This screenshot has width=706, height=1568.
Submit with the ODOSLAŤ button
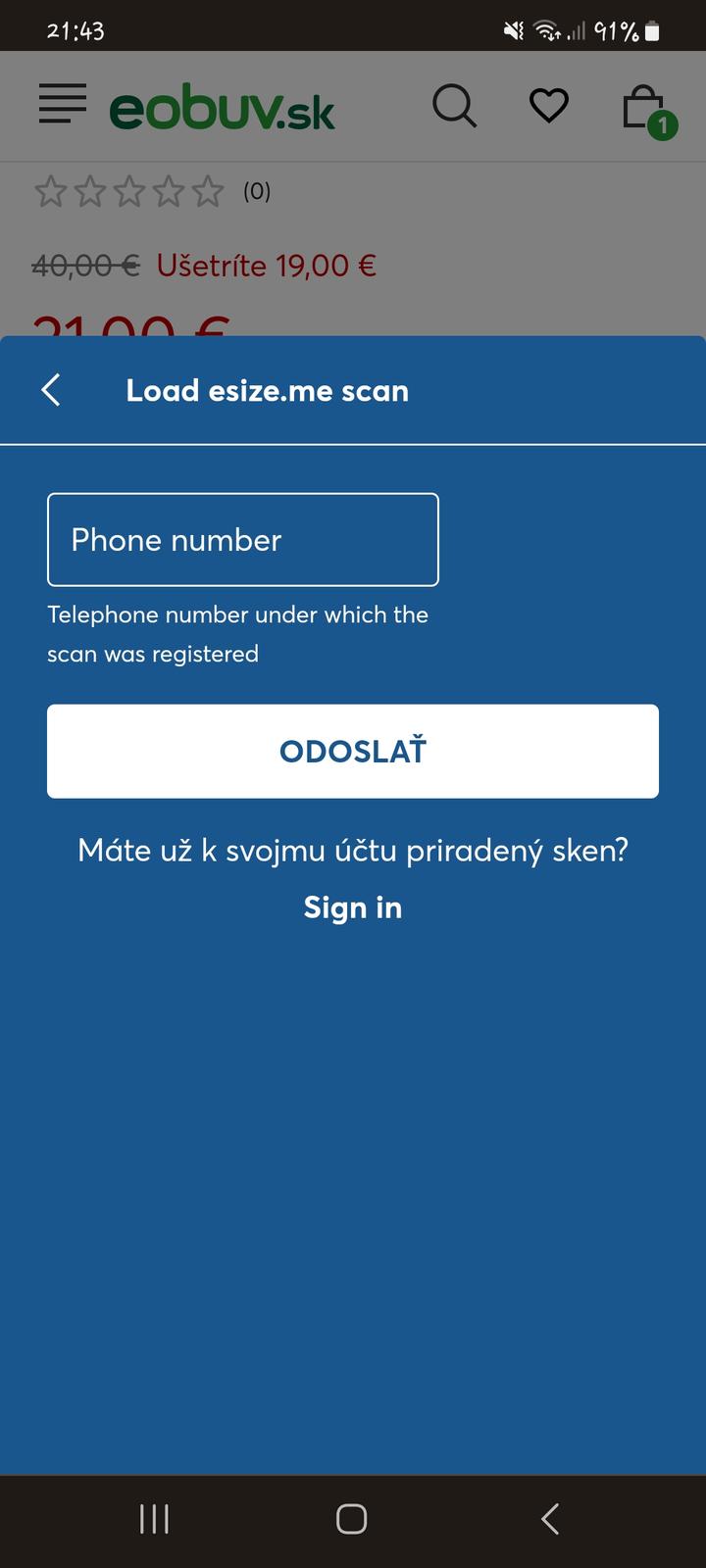[353, 751]
